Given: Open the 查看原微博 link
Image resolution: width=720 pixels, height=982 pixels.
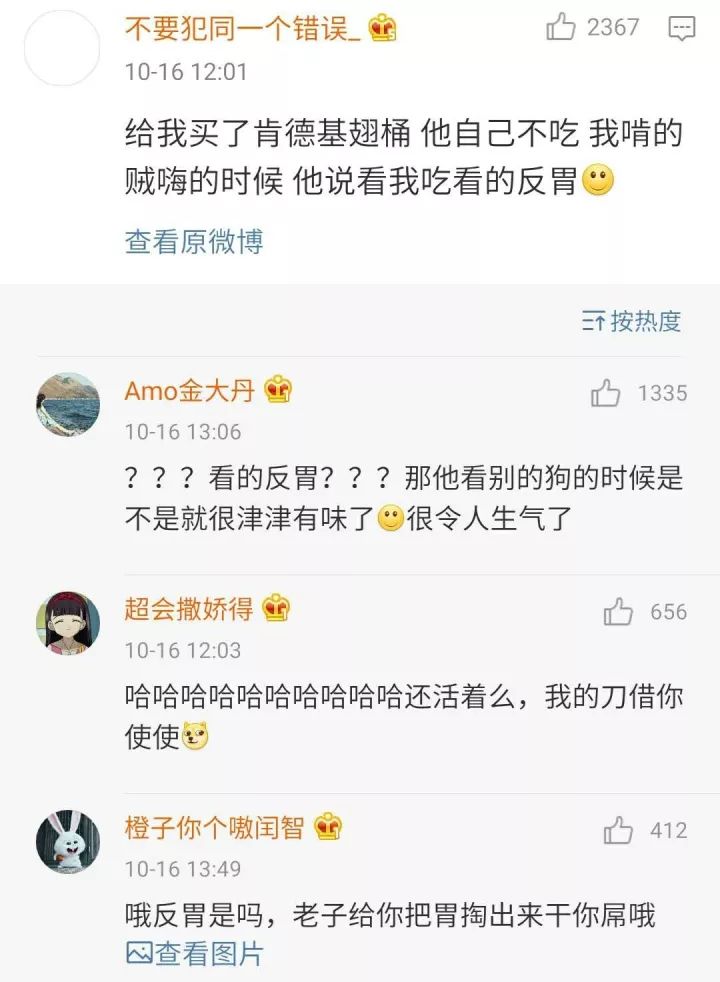Looking at the screenshot, I should pyautogui.click(x=193, y=241).
